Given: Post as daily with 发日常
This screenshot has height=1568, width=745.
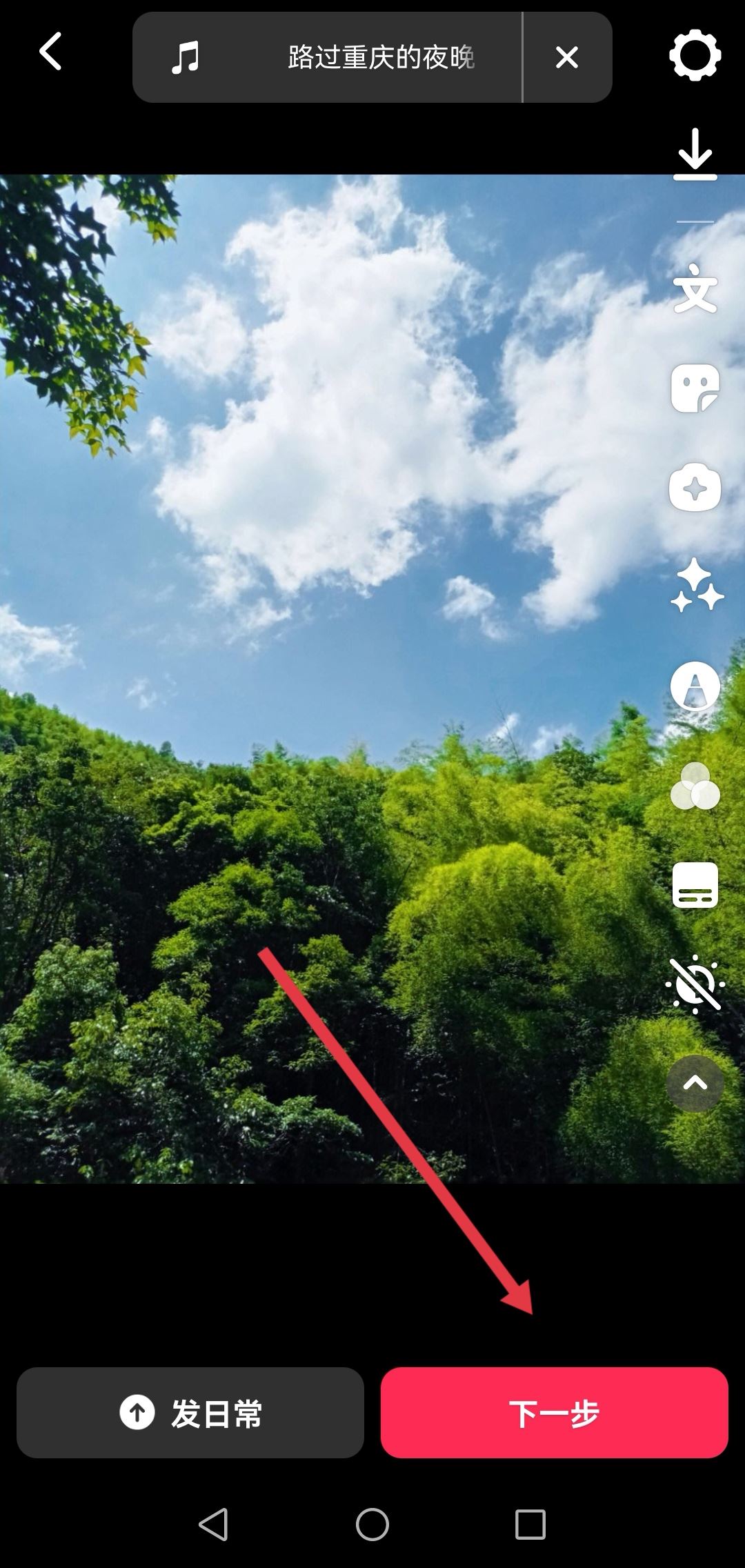Looking at the screenshot, I should coord(190,1413).
